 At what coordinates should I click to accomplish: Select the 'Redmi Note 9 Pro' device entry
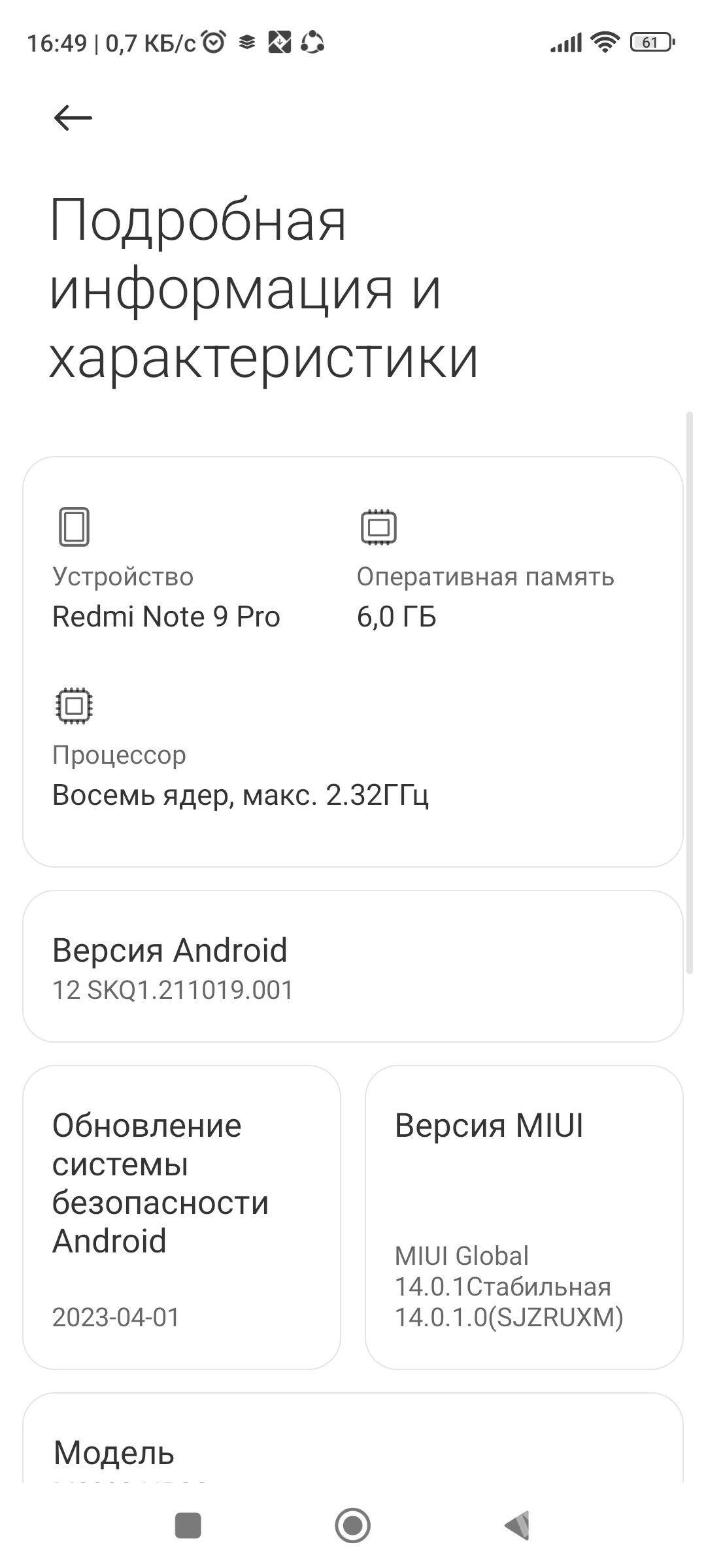click(167, 614)
